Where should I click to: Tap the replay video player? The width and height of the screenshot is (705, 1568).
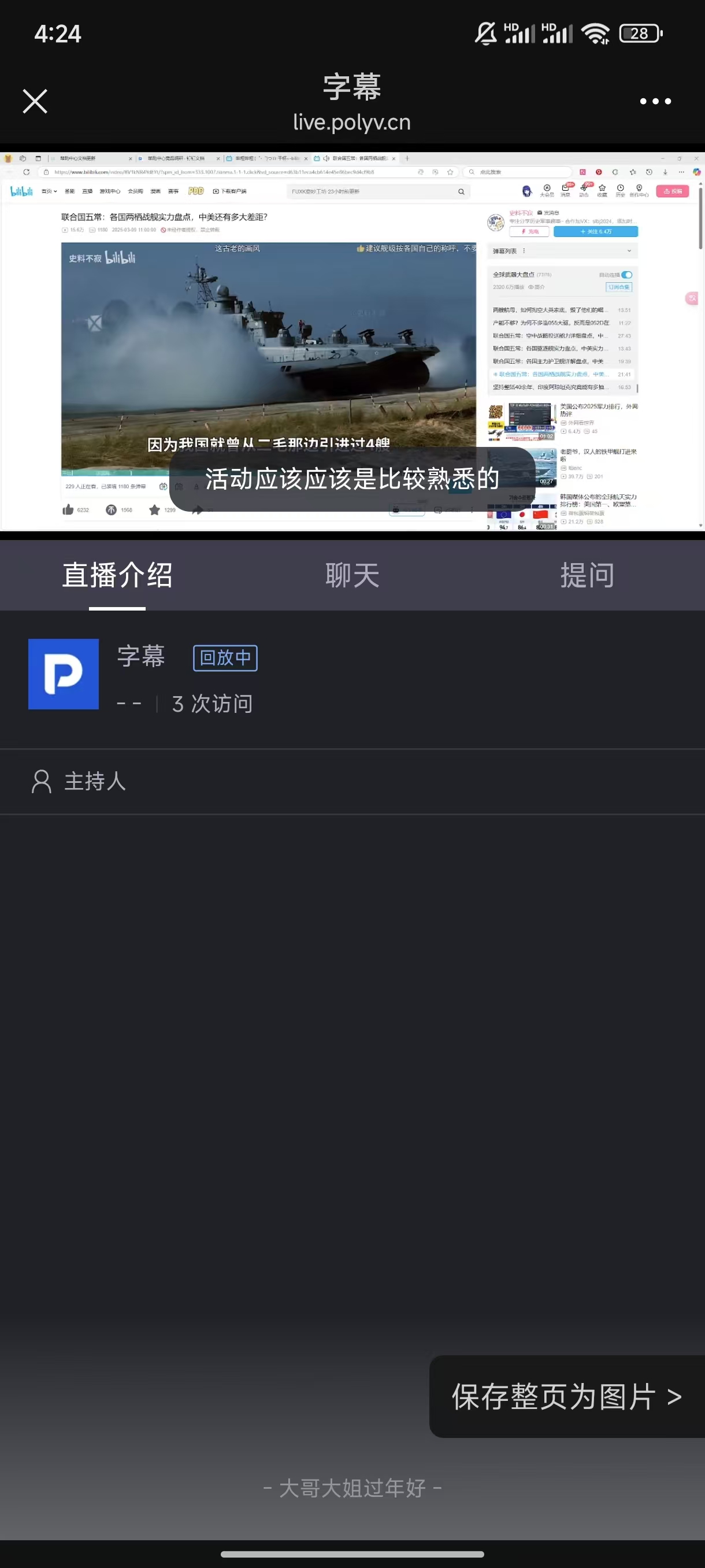(352, 342)
